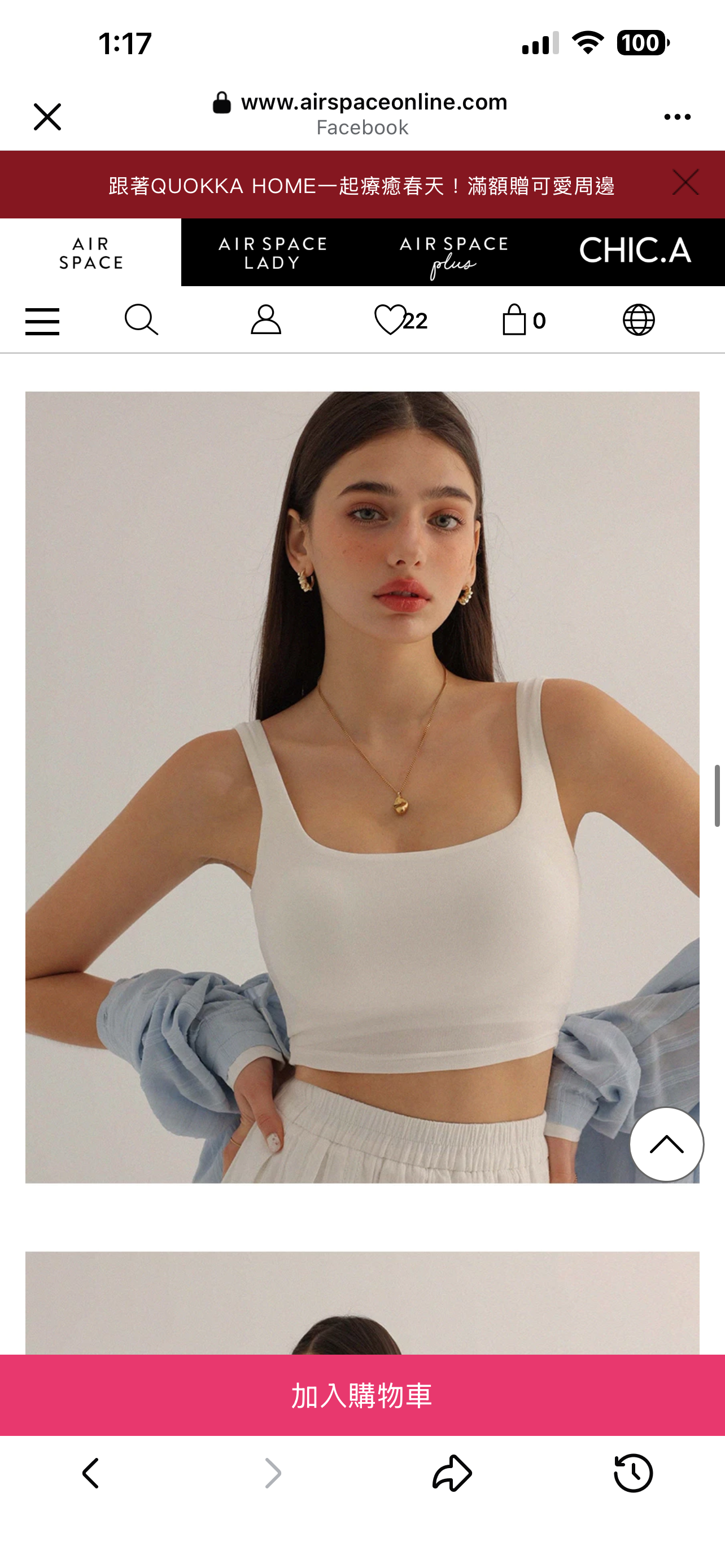The height and width of the screenshot is (1568, 725).
Task: Switch to the AIR SPACE LADY tab
Action: pyautogui.click(x=272, y=253)
